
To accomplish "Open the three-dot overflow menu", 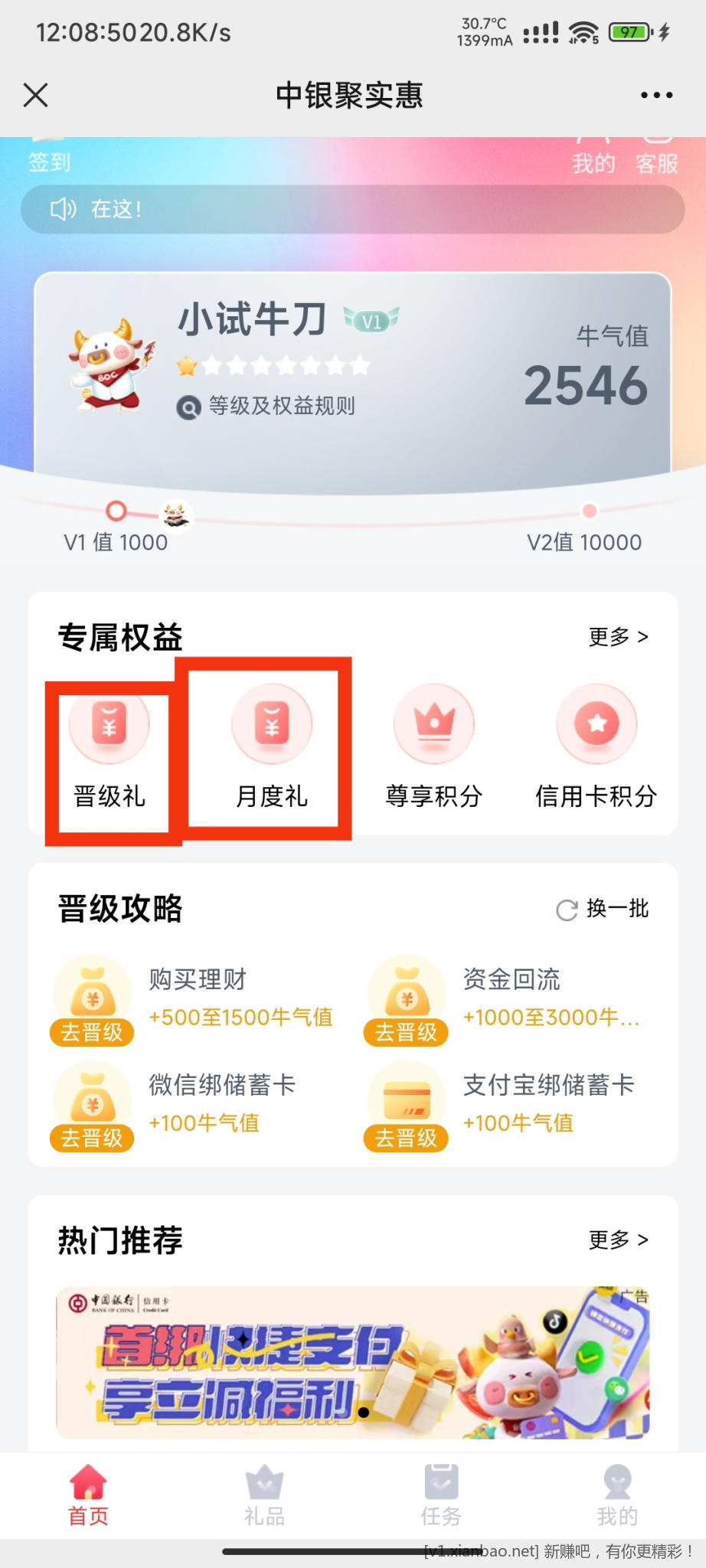I will point(656,95).
